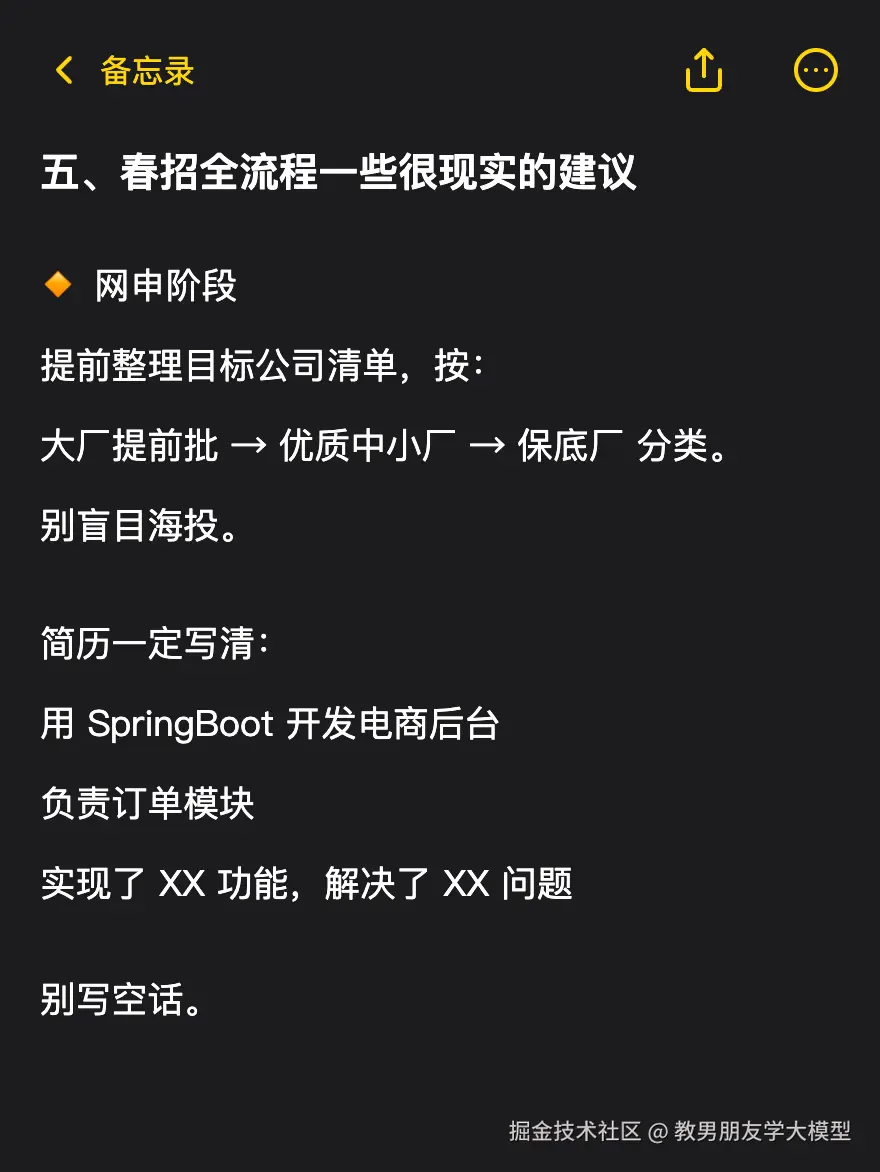
Task: Tap the circled ellipsis in top right
Action: 815,70
